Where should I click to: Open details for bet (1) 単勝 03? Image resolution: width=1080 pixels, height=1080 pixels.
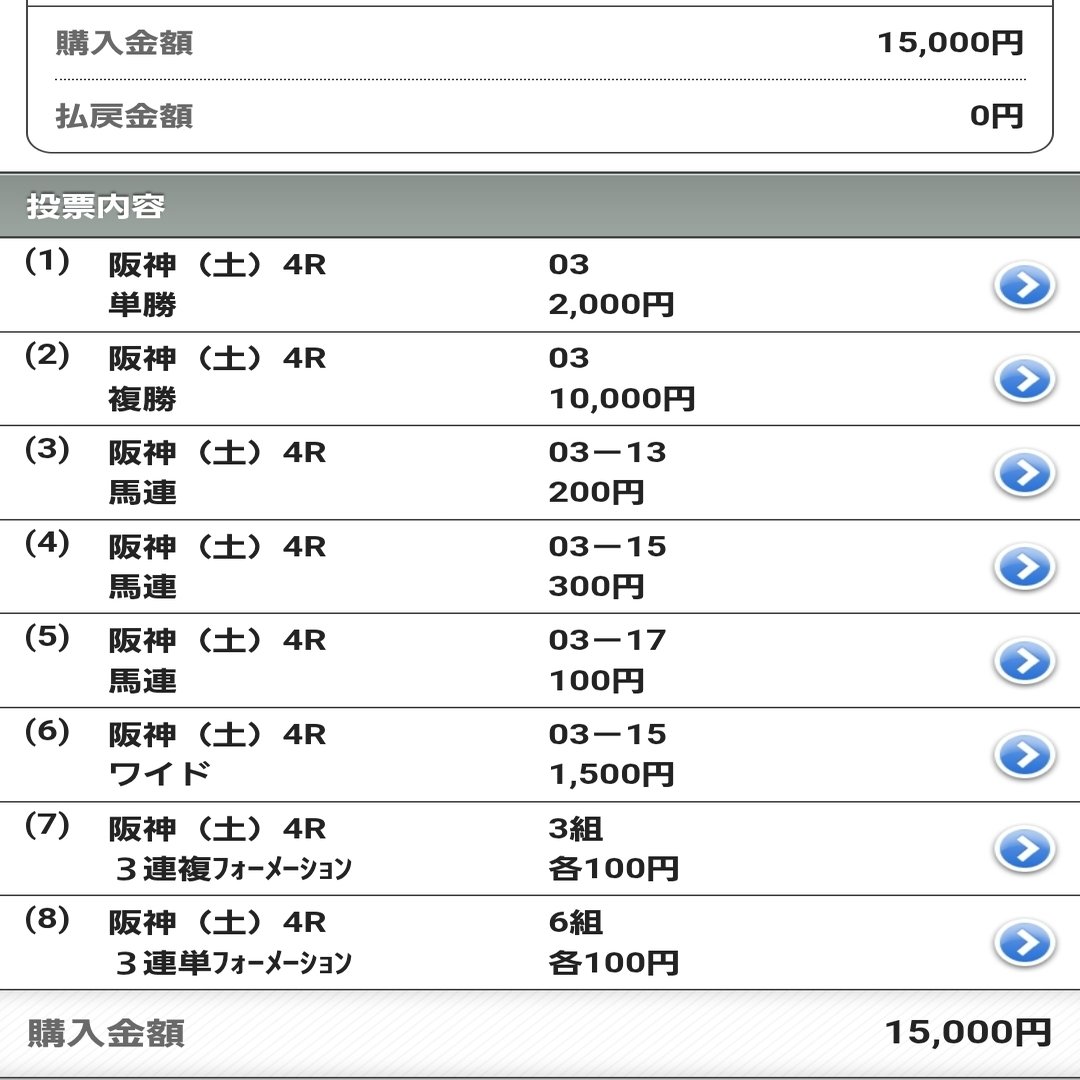point(1024,286)
